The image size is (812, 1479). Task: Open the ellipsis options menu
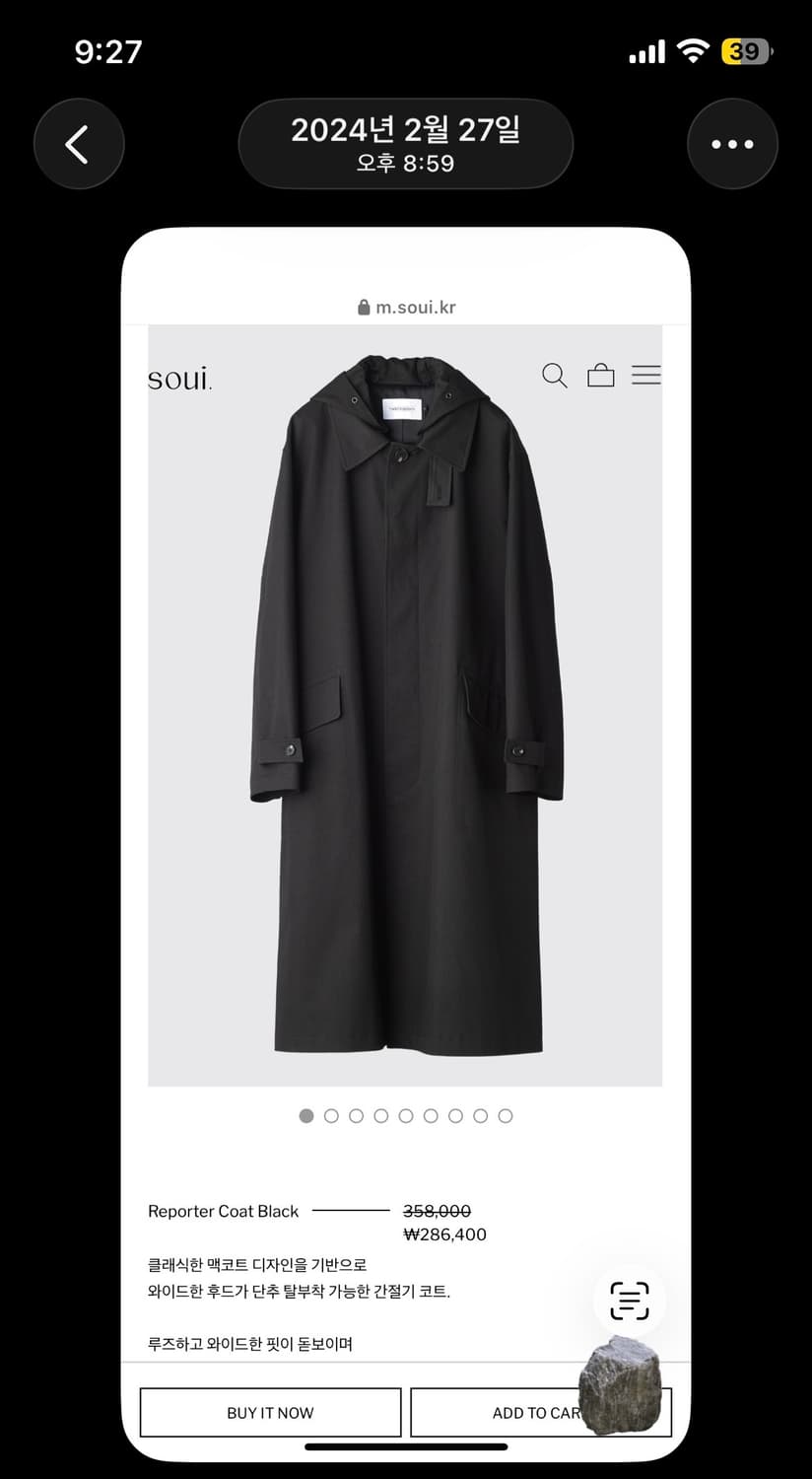[732, 143]
